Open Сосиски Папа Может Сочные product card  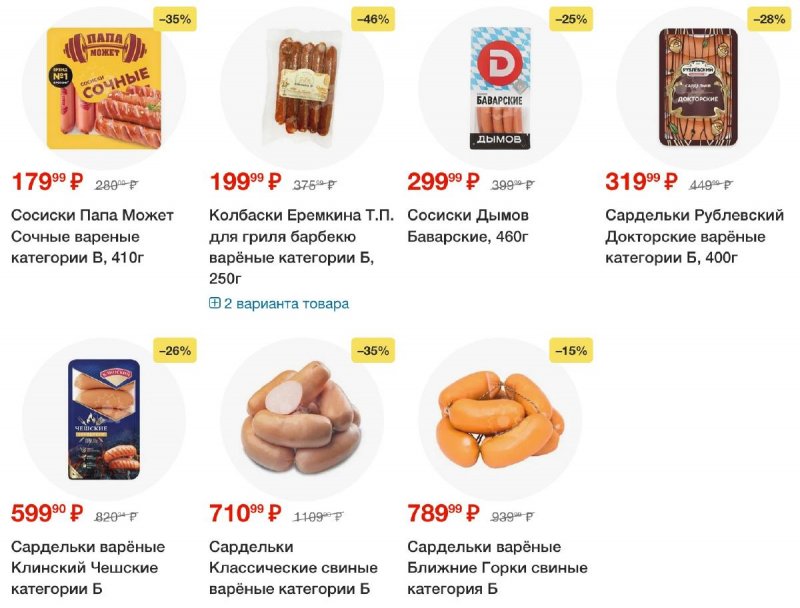92,237
